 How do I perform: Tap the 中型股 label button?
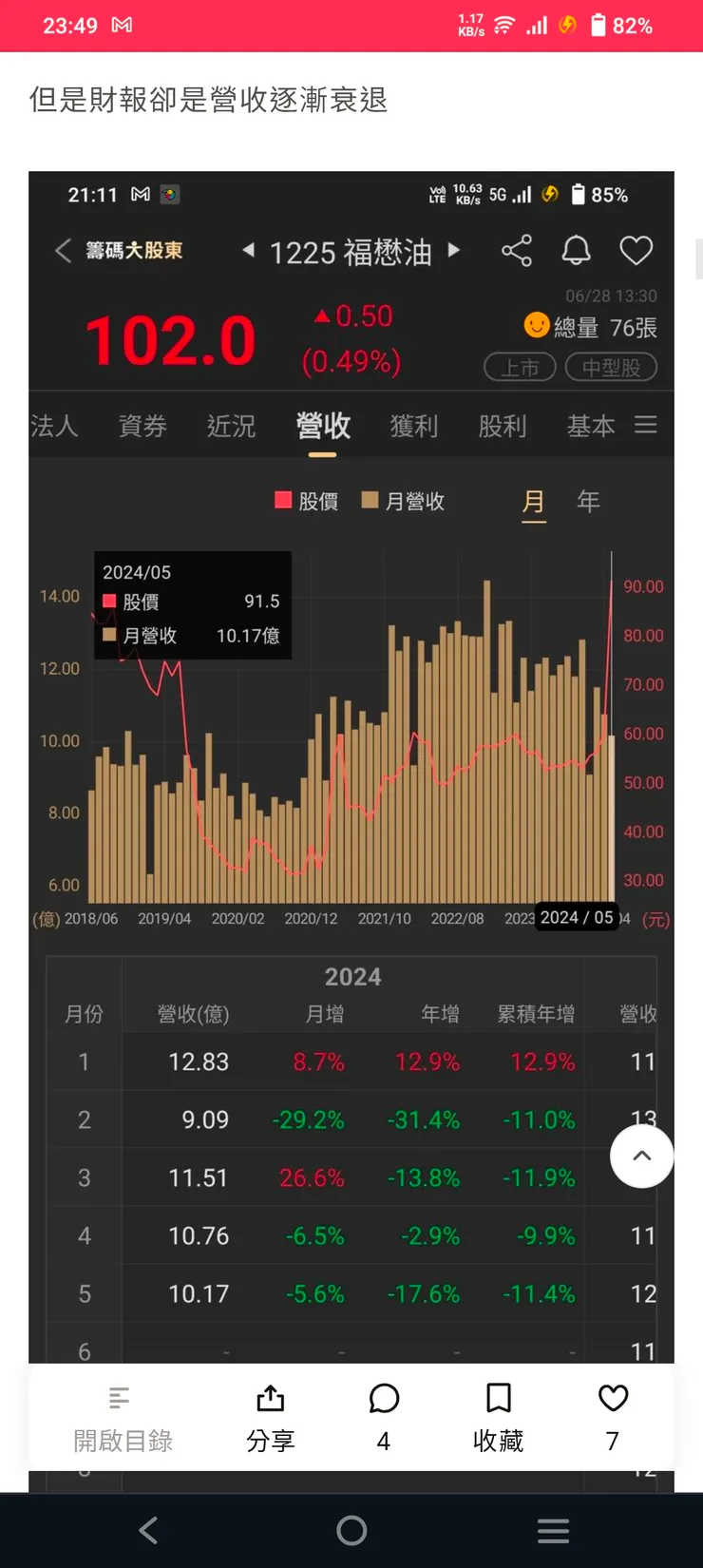[612, 367]
